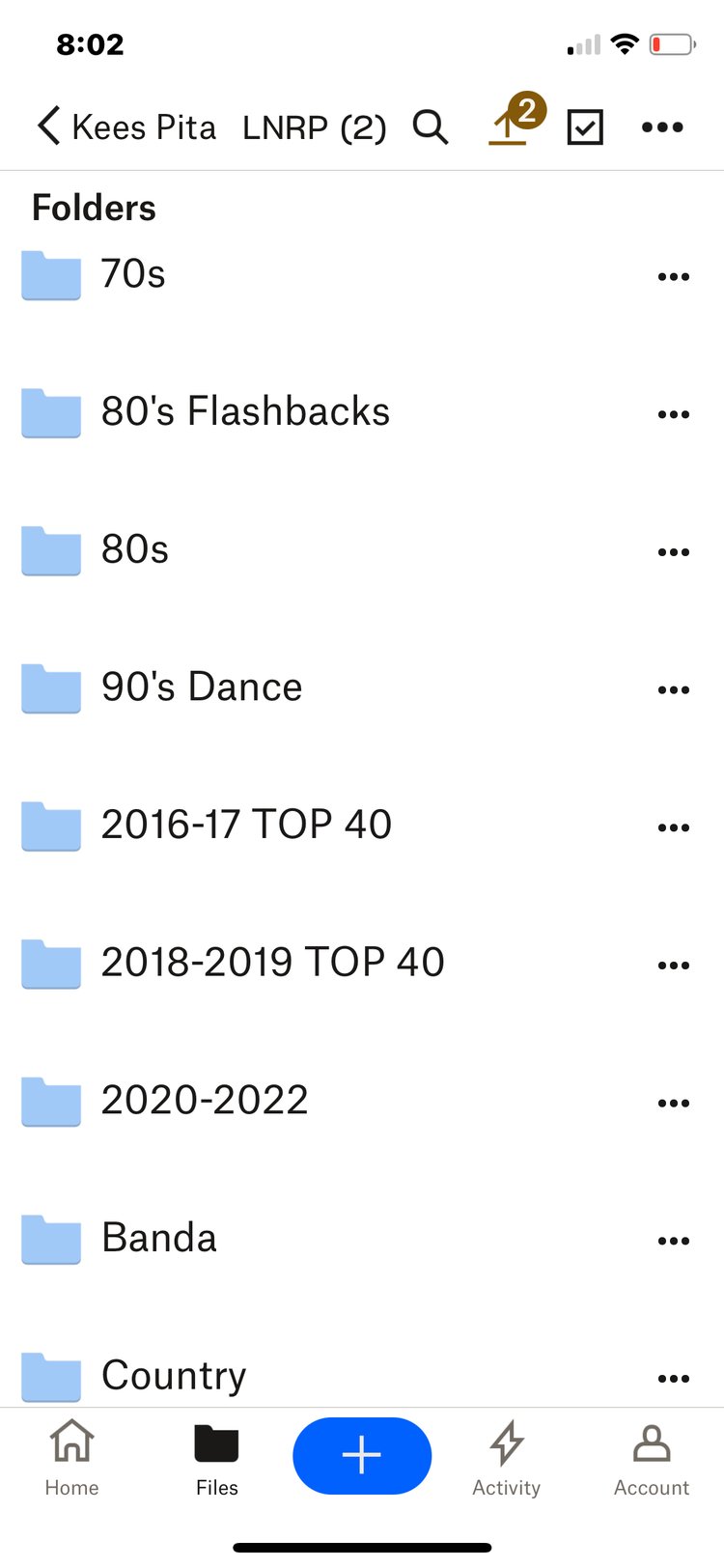Open the 80's Flashbacks folder
This screenshot has width=724, height=1568.
click(x=362, y=413)
